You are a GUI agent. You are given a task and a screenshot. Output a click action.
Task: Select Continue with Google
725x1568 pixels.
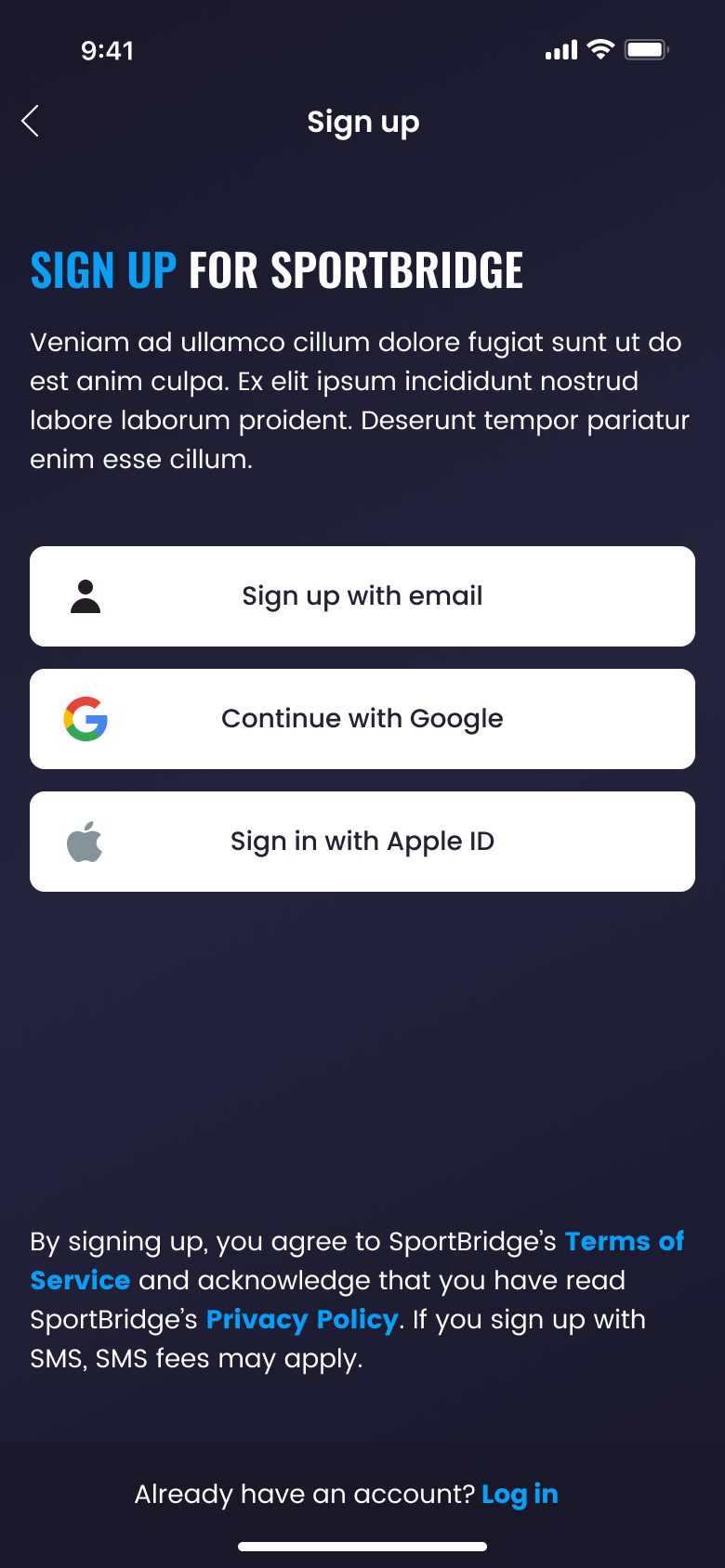362,719
